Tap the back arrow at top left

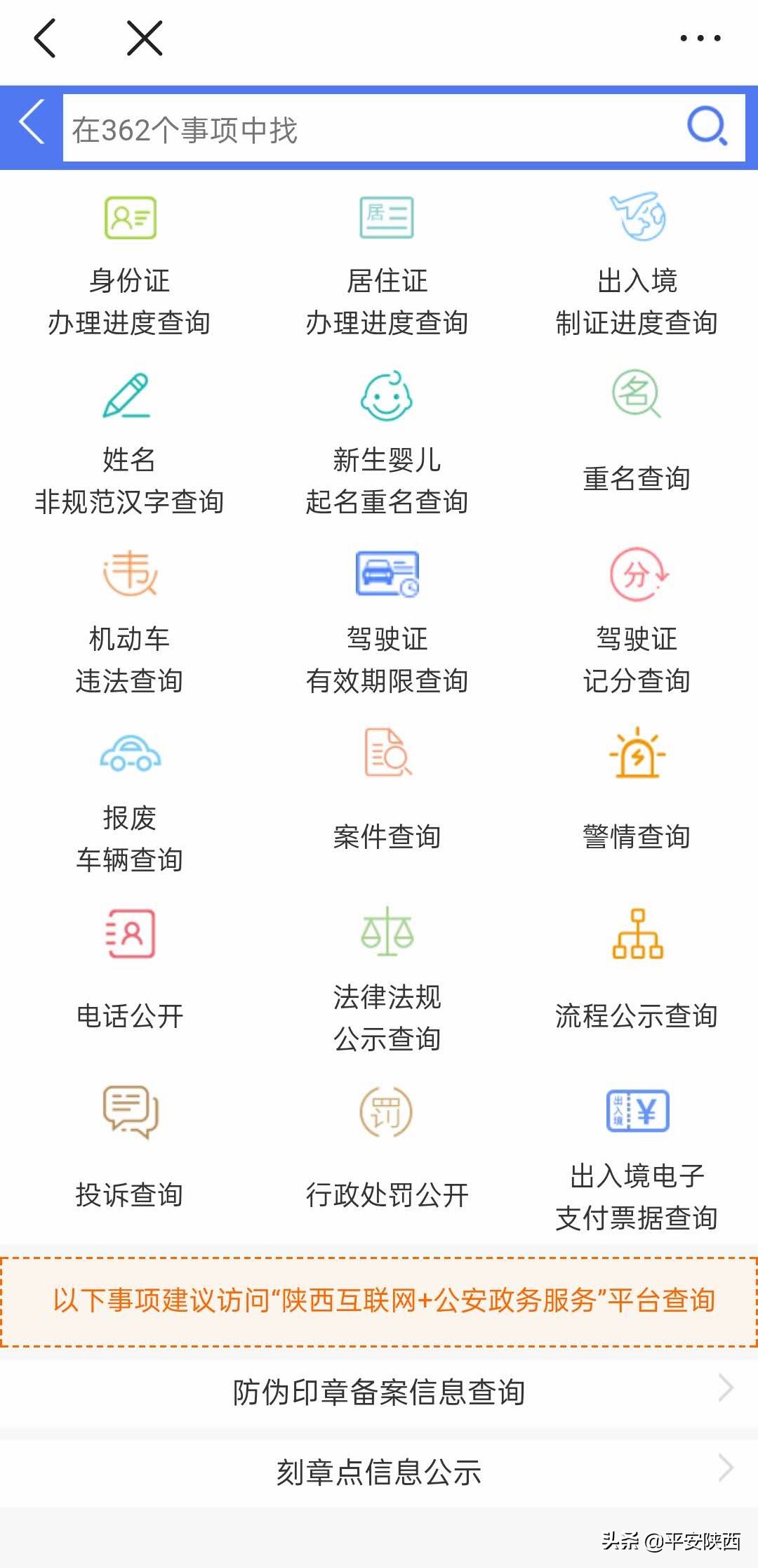(x=46, y=39)
